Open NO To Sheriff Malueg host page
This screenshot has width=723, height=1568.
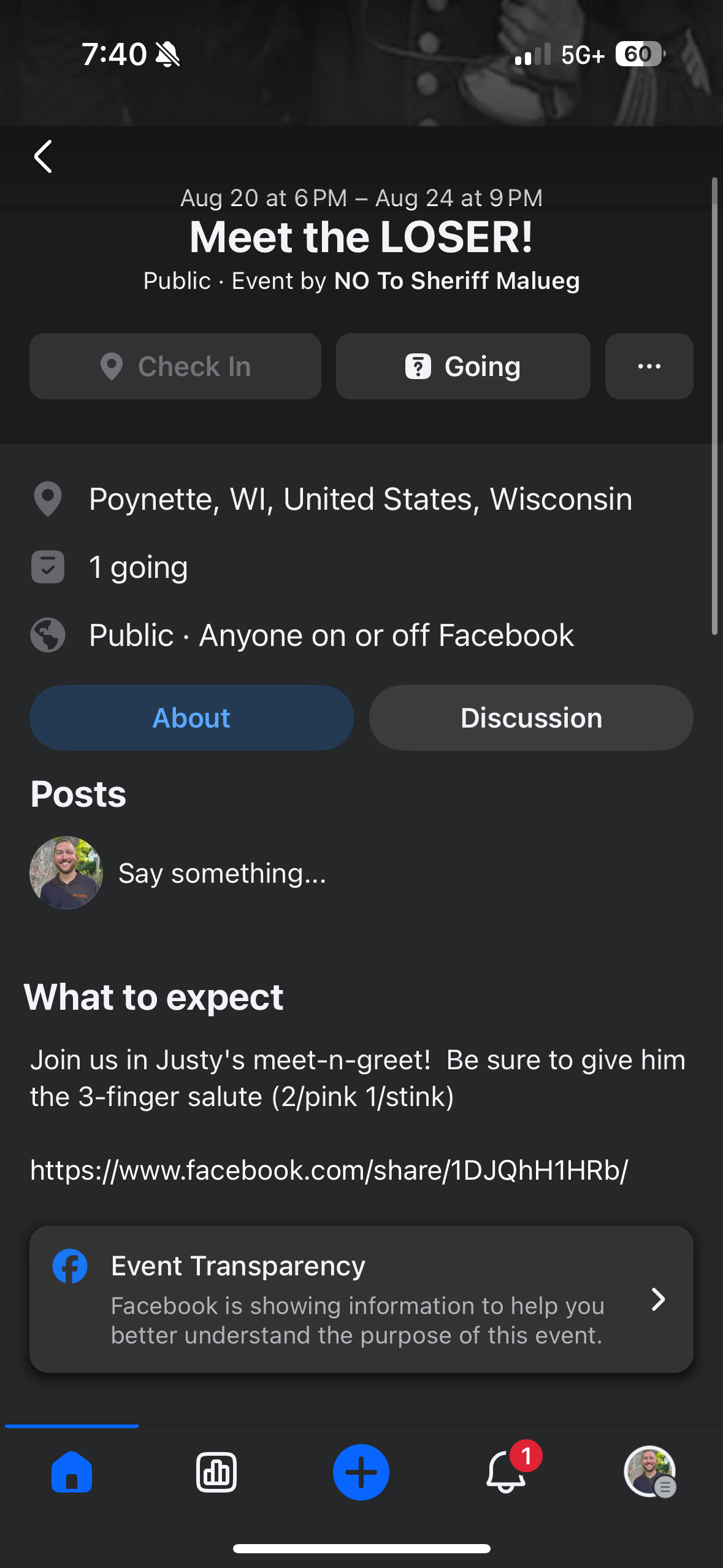(x=456, y=281)
